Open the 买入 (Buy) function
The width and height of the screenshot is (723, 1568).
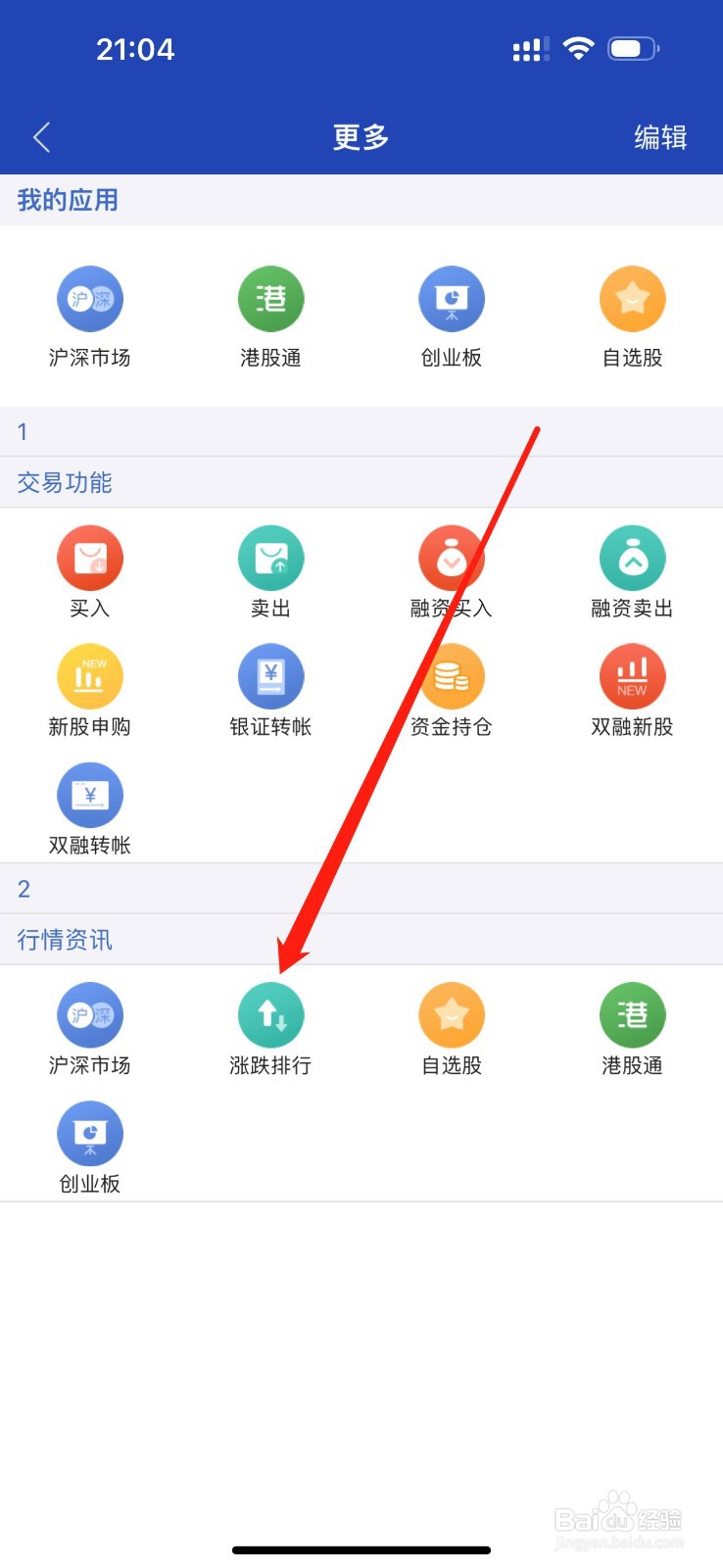point(89,571)
